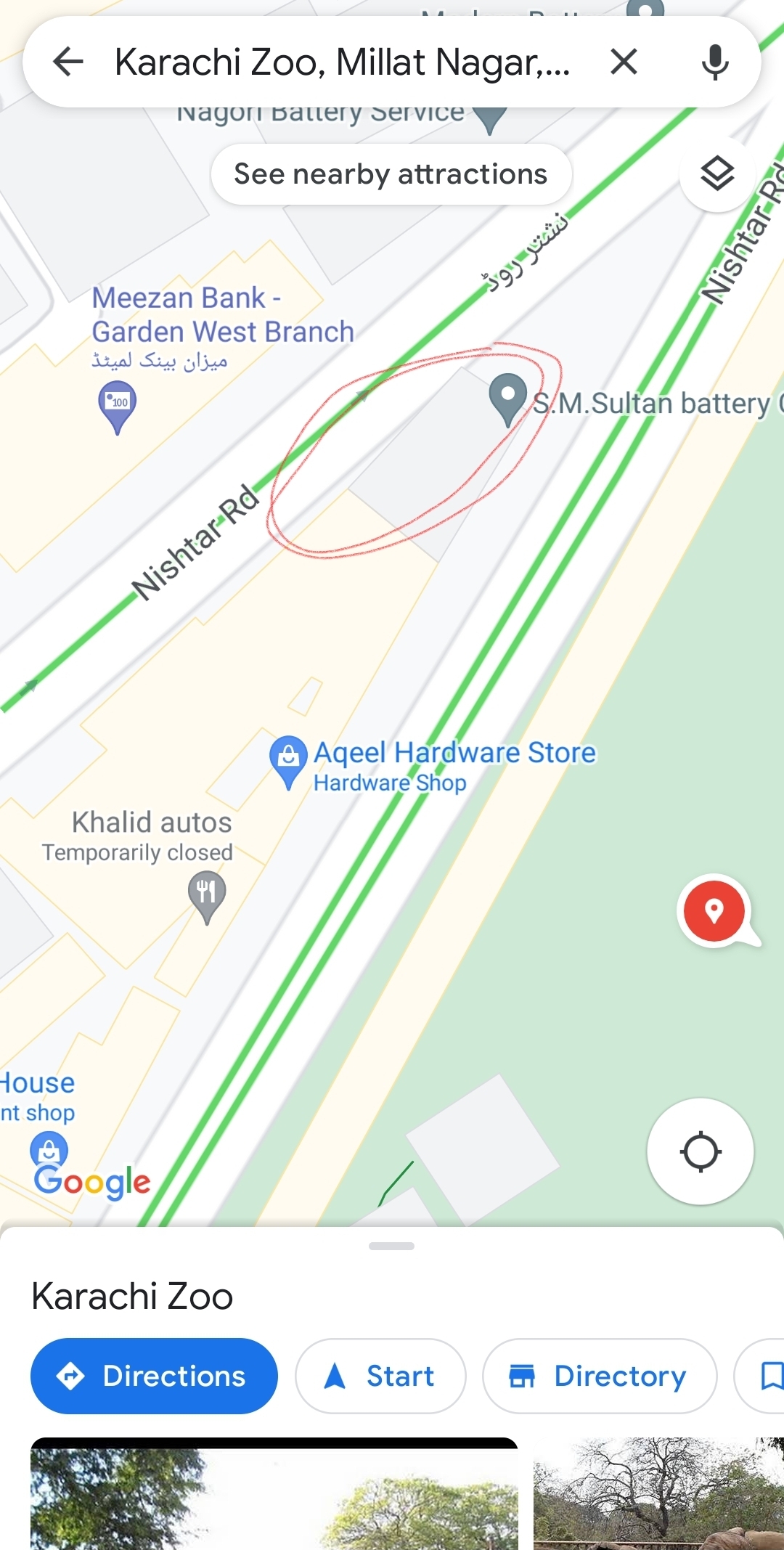Start navigation to Karachi Zoo
The width and height of the screenshot is (784, 1550).
[380, 1376]
